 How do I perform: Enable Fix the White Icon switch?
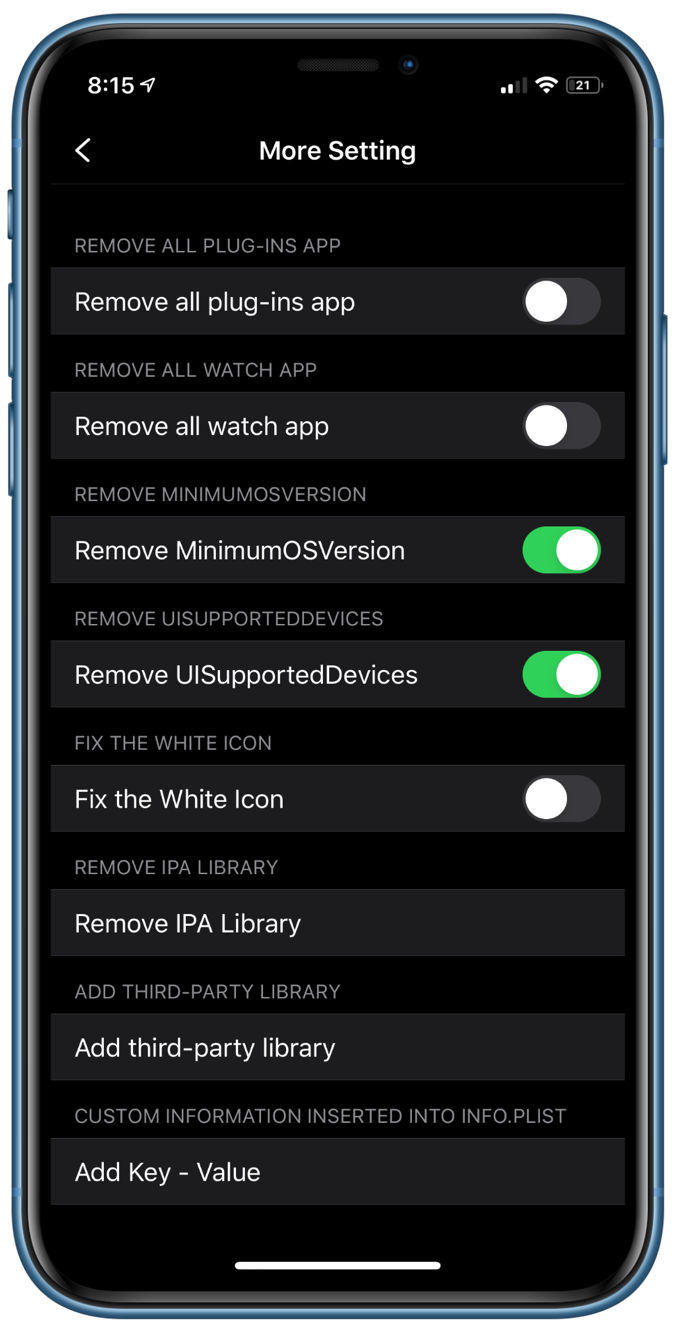pos(561,799)
